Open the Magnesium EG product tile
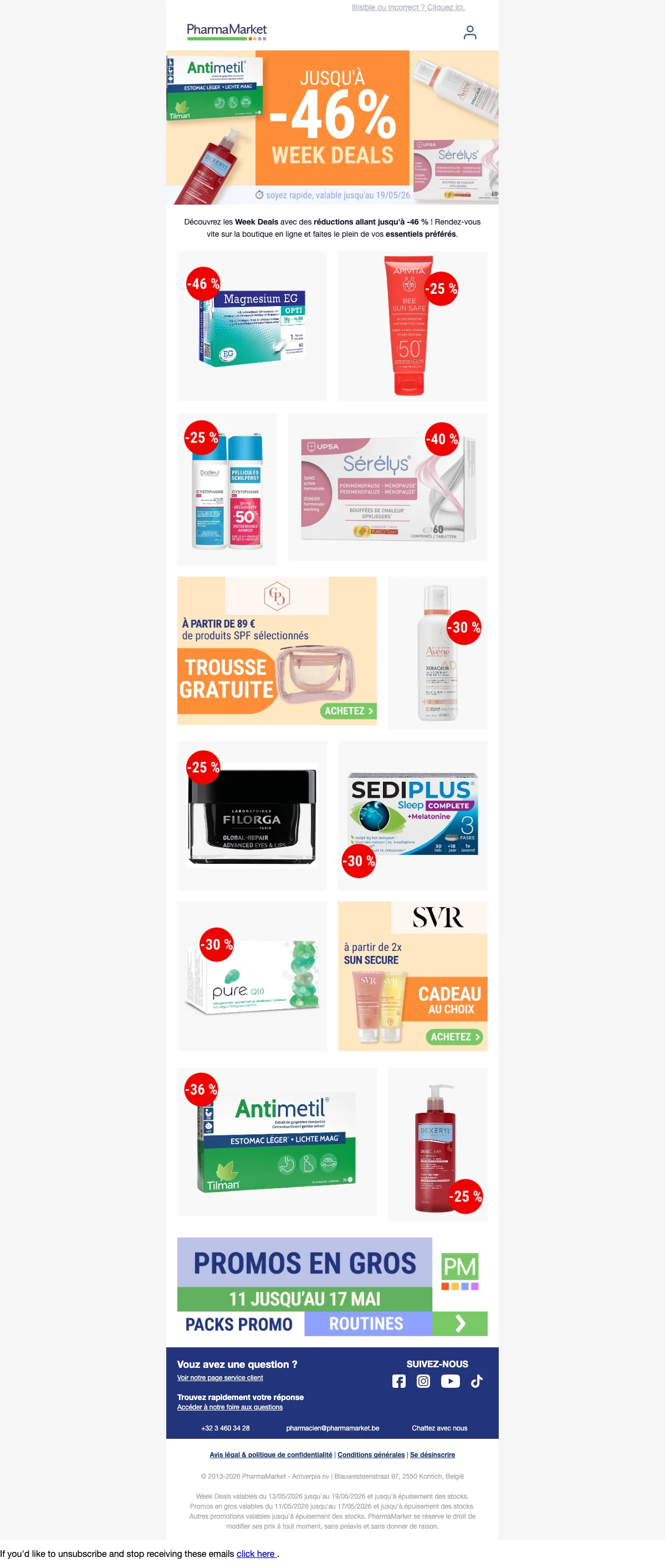This screenshot has width=665, height=1568. (252, 326)
